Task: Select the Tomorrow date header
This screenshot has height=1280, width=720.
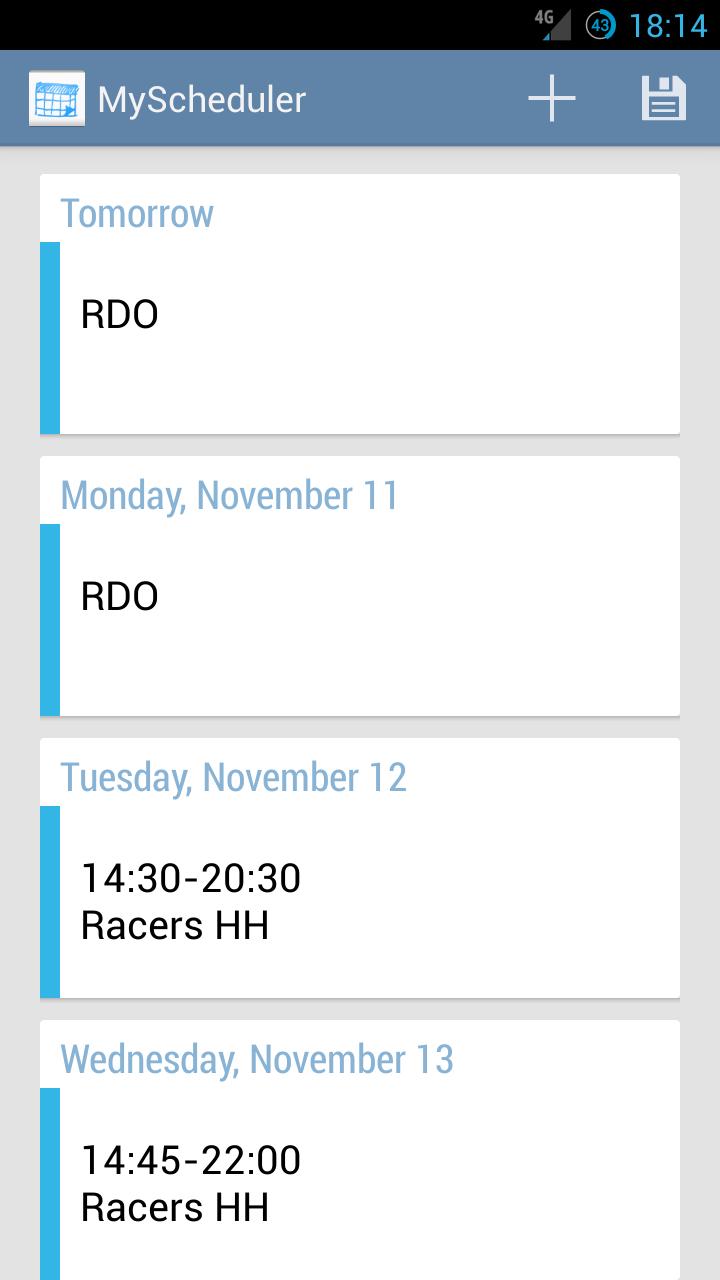Action: click(x=137, y=213)
